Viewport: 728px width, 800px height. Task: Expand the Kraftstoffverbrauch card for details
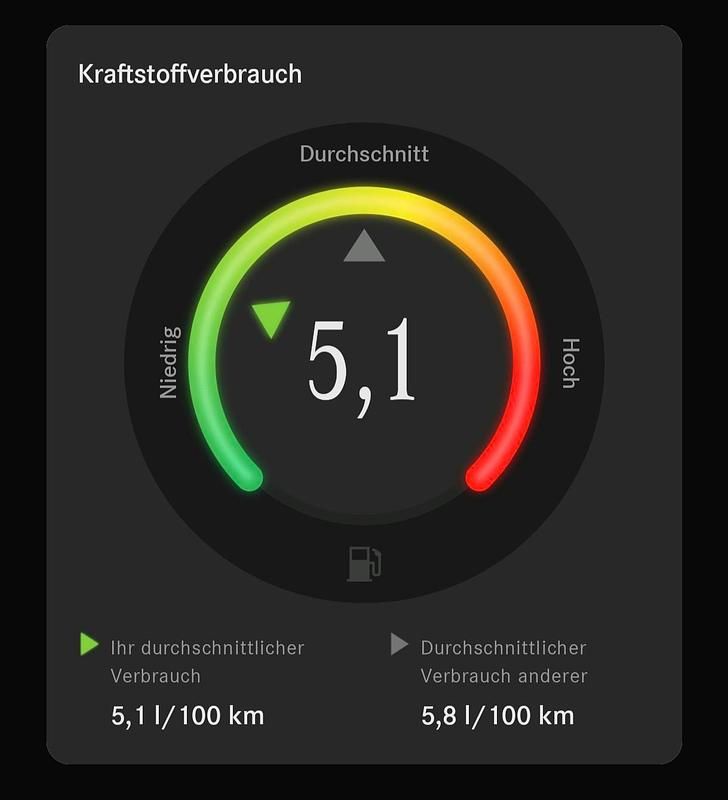pyautogui.click(x=363, y=400)
